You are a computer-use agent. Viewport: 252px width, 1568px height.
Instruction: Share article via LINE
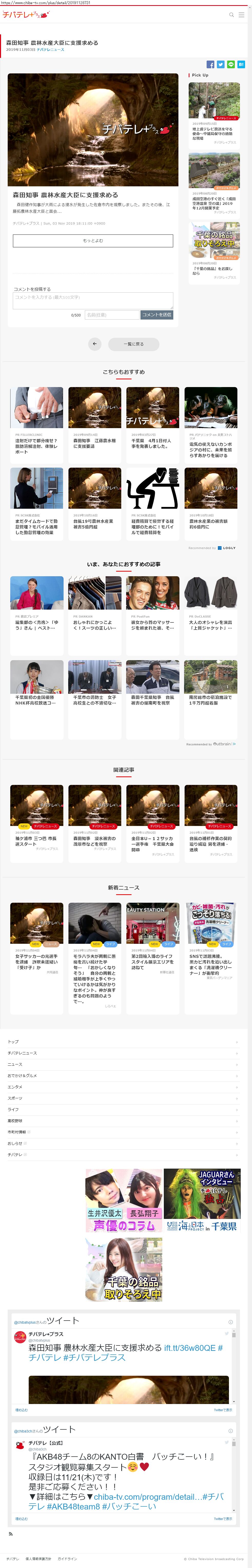(231, 64)
